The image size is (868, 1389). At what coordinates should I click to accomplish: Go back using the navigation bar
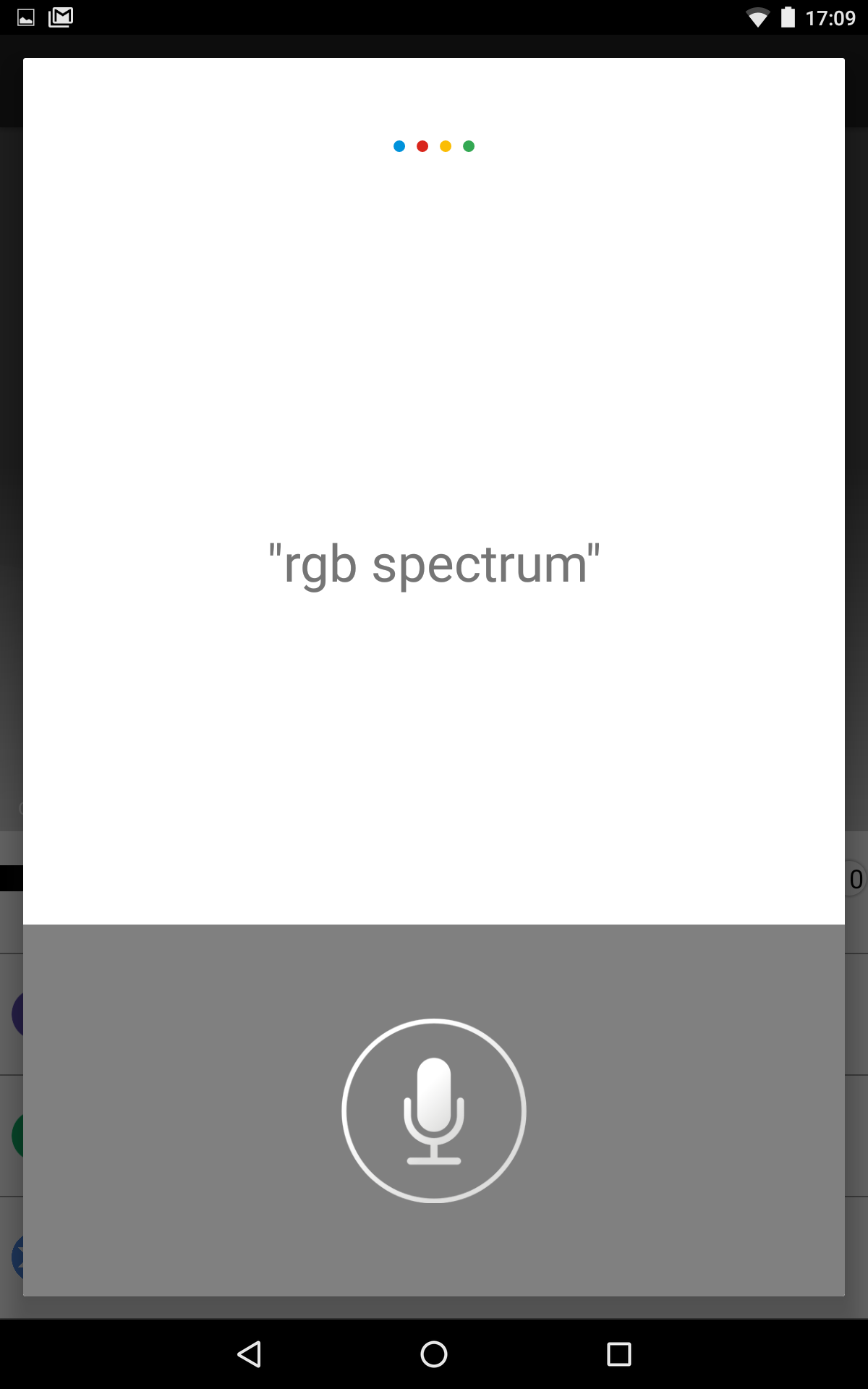(x=250, y=1354)
